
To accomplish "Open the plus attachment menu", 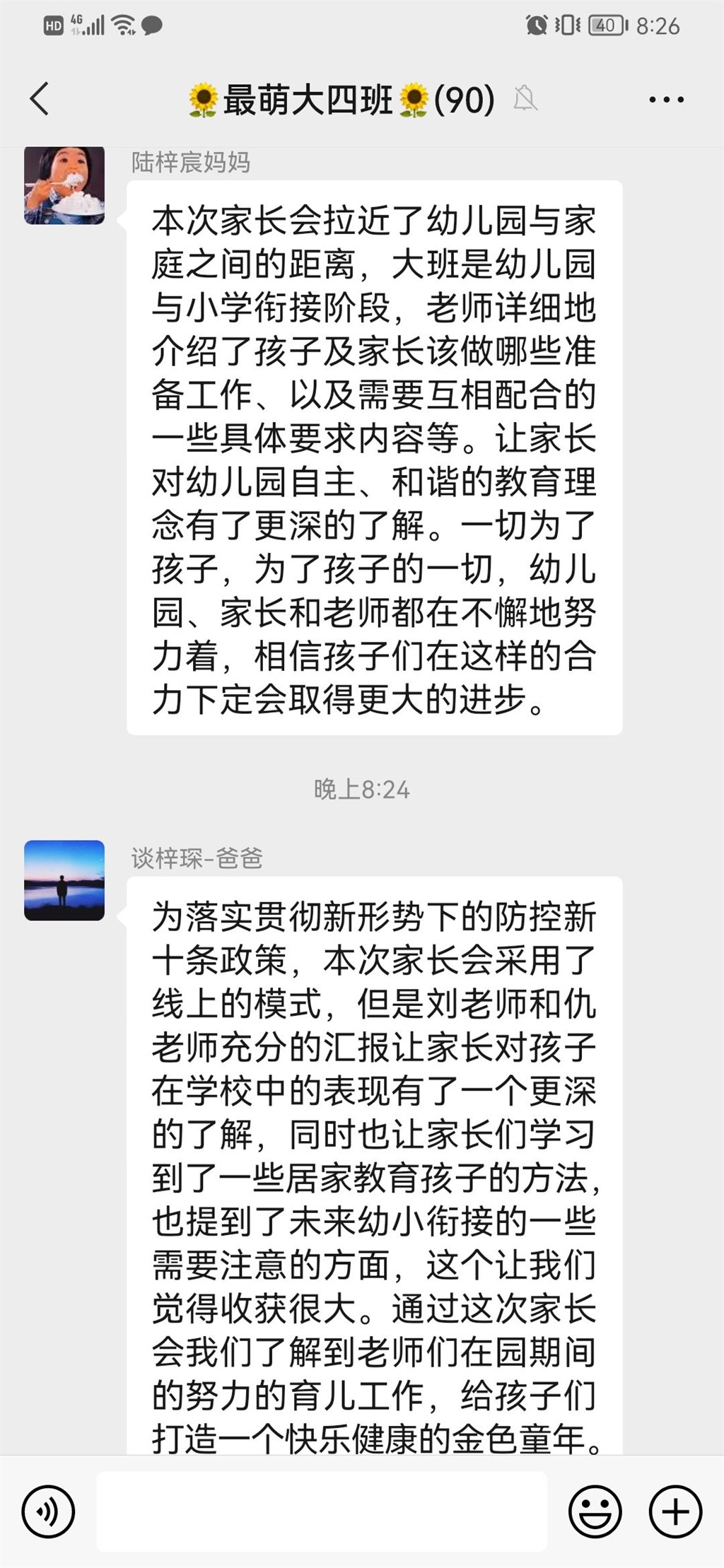I will 675,1511.
